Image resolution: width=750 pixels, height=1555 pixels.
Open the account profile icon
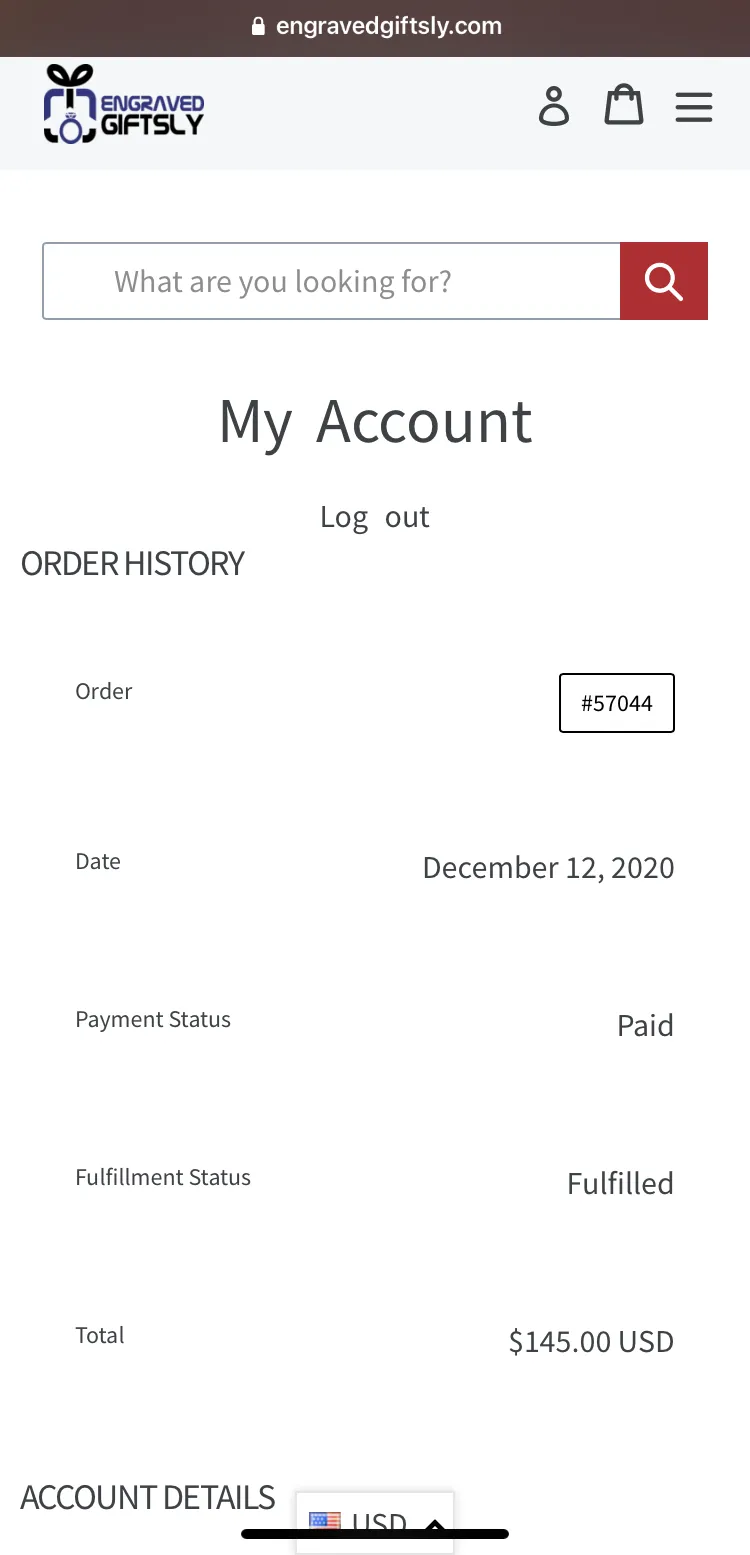click(554, 106)
